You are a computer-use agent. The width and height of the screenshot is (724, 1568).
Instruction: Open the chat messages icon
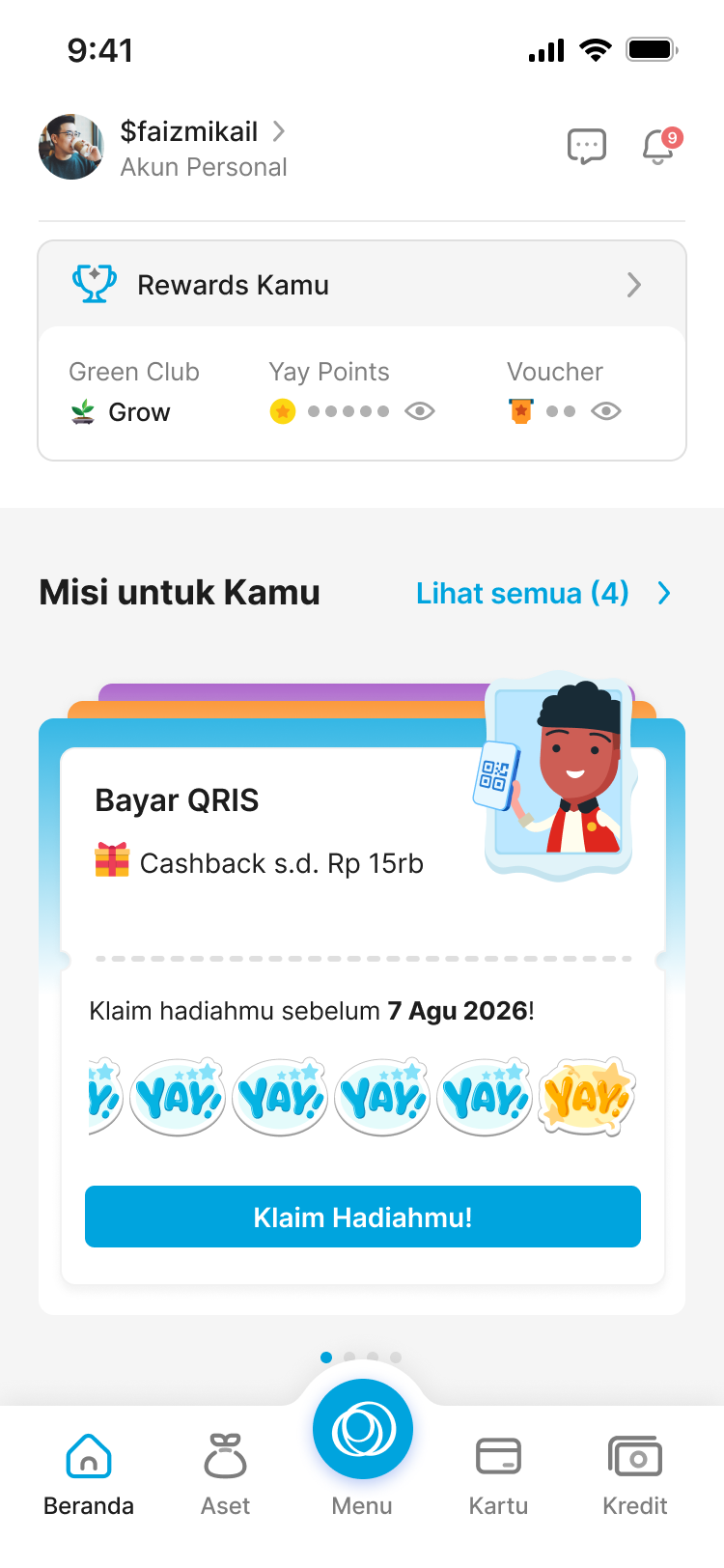pyautogui.click(x=586, y=147)
